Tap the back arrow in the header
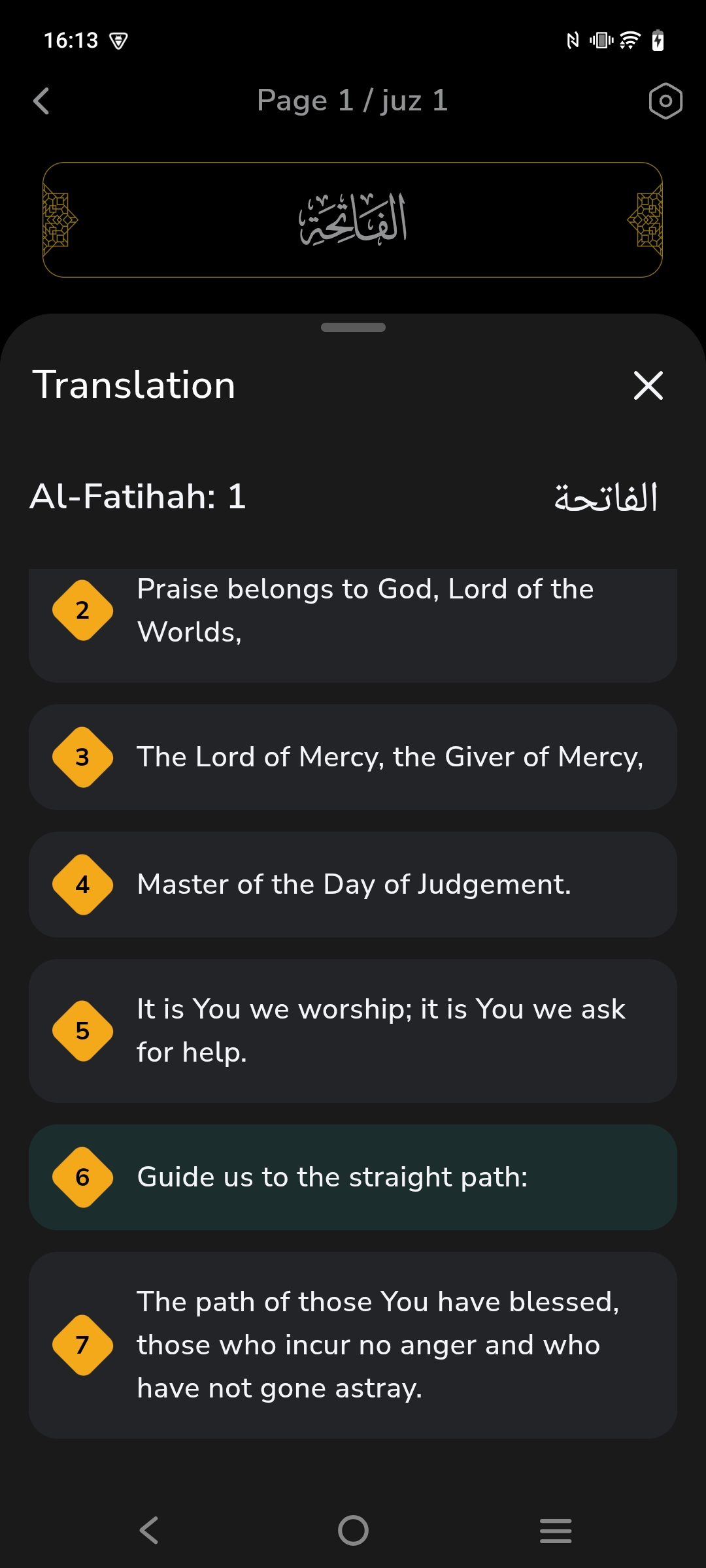Image resolution: width=706 pixels, height=1568 pixels. coord(41,101)
